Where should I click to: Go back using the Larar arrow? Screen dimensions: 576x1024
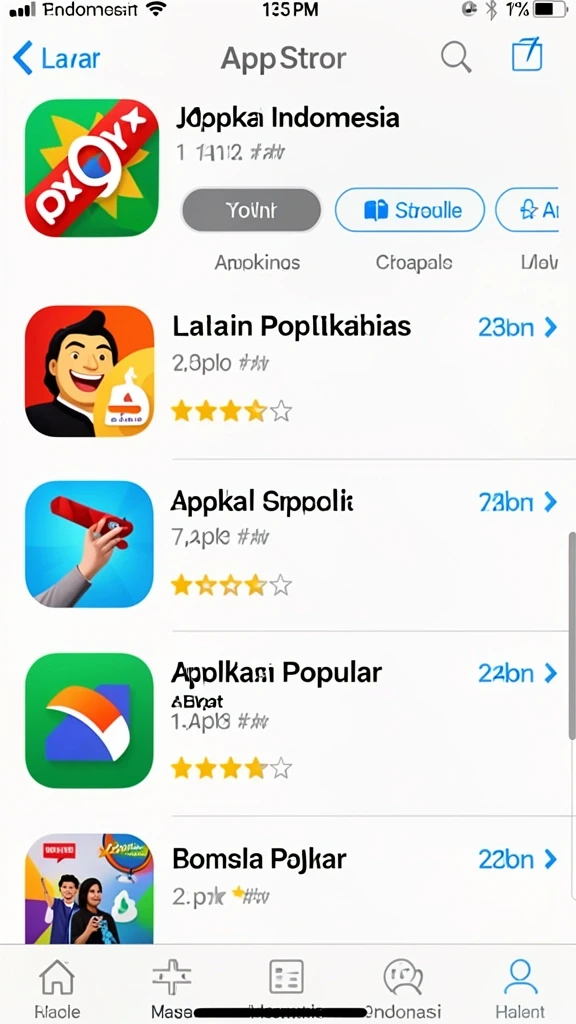(56, 58)
